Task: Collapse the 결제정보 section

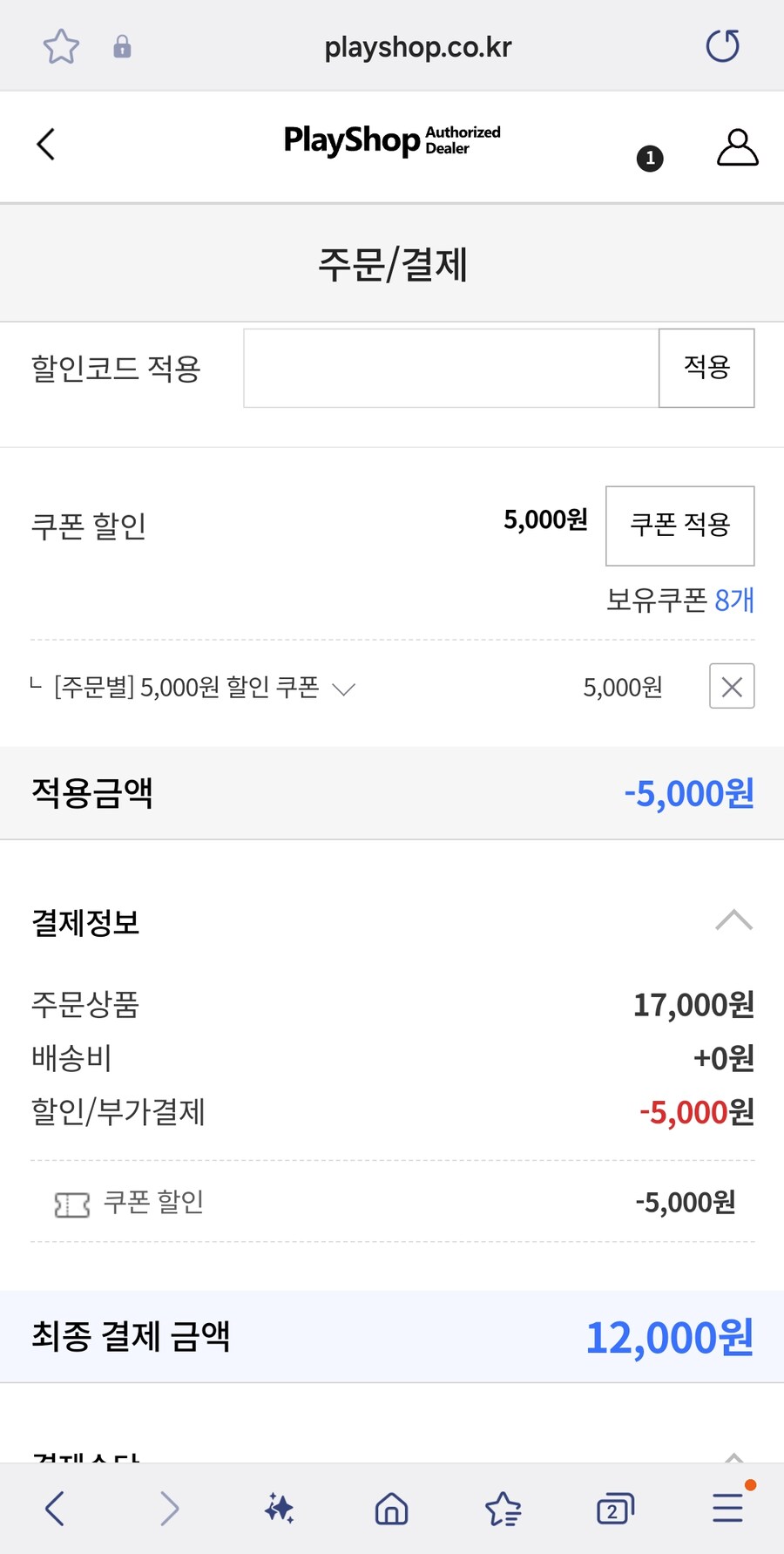Action: click(x=736, y=921)
